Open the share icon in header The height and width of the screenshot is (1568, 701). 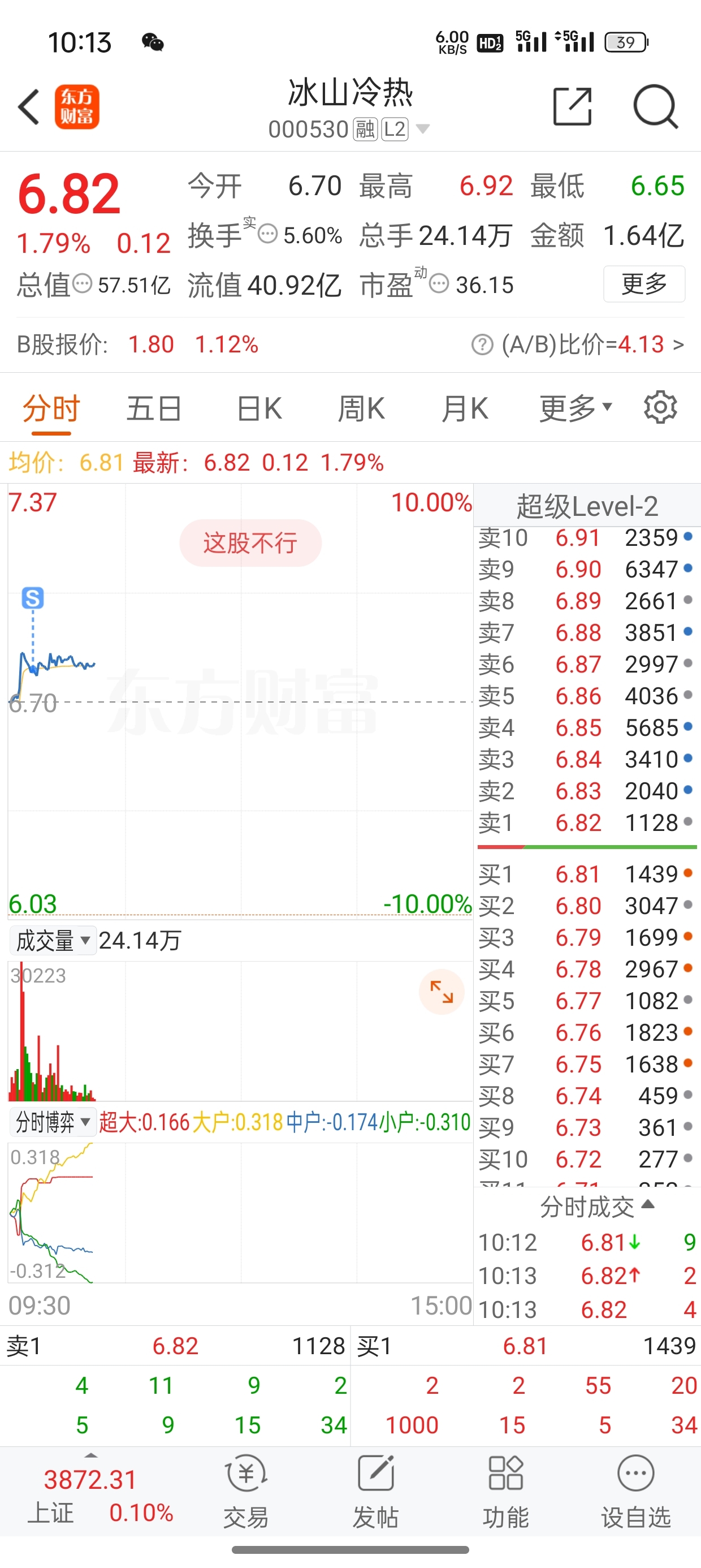(x=572, y=106)
